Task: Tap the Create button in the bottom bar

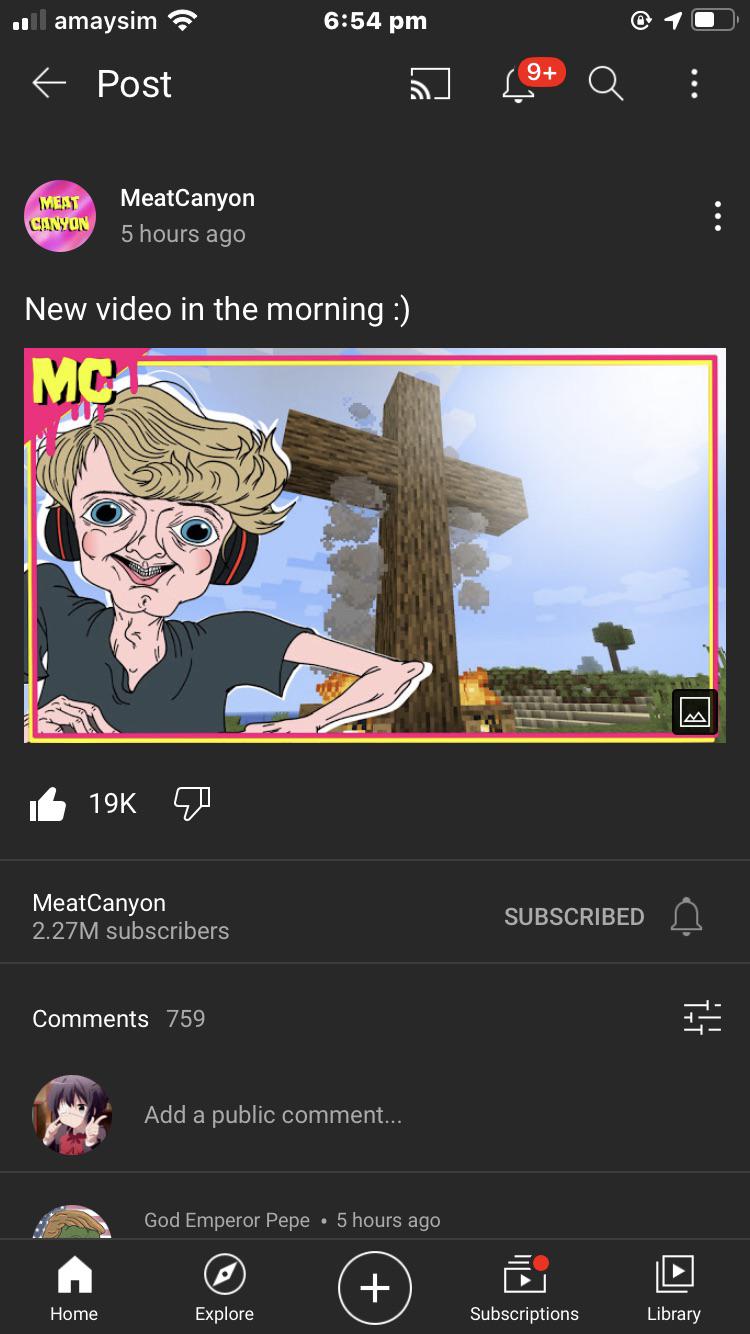Action: pos(375,1288)
